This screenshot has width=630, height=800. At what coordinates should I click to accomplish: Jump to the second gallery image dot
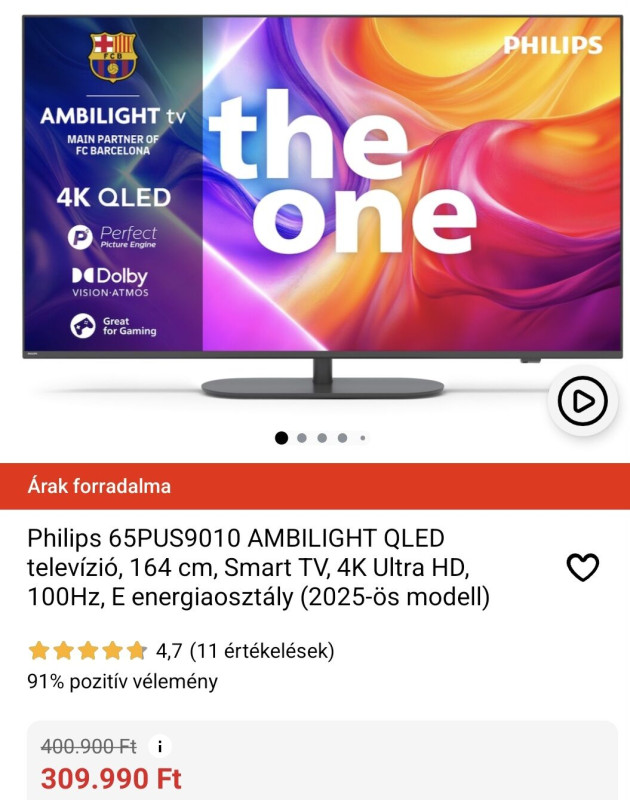pyautogui.click(x=302, y=438)
